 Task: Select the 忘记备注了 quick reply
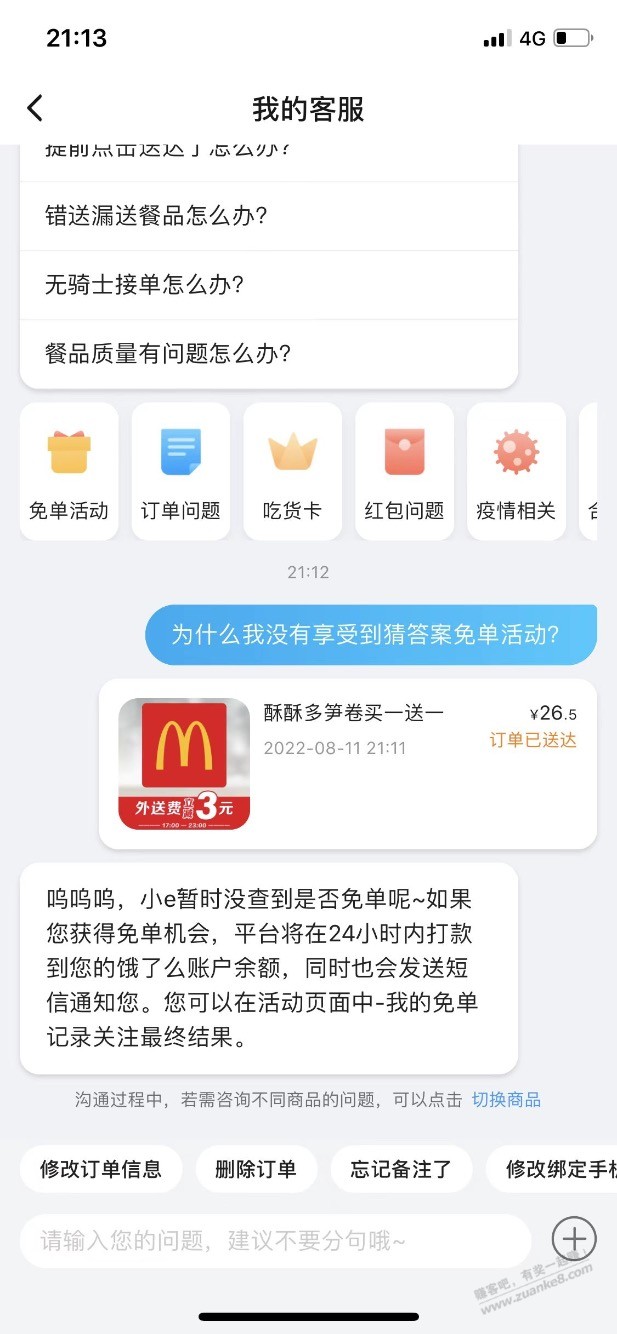(401, 1169)
